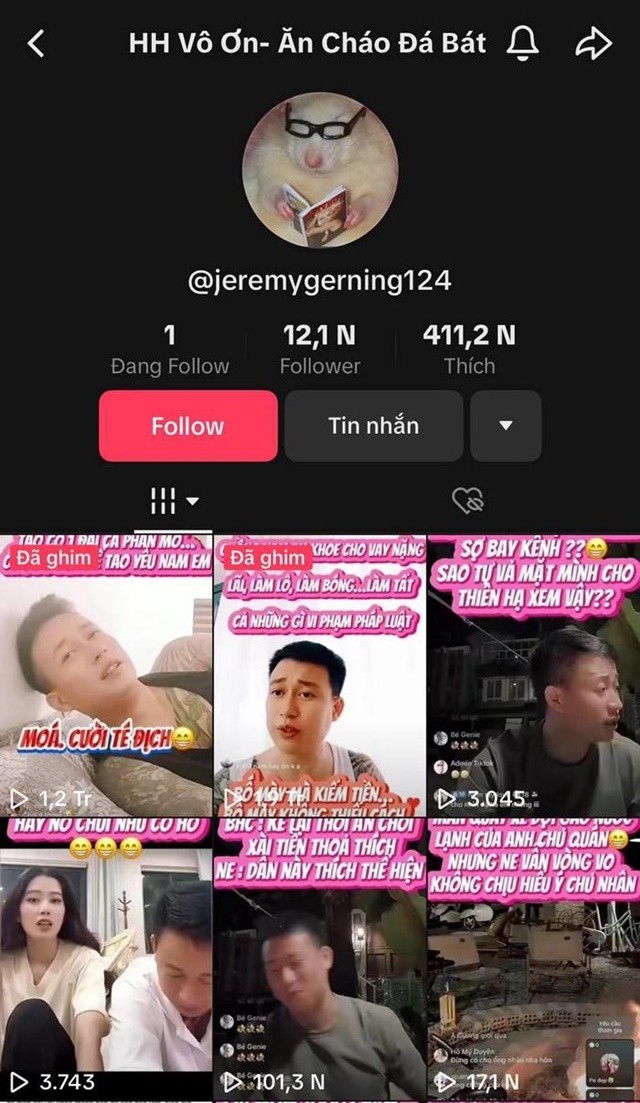Open the video with 3.743 views
Image resolution: width=640 pixels, height=1103 pixels.
pyautogui.click(x=106, y=960)
